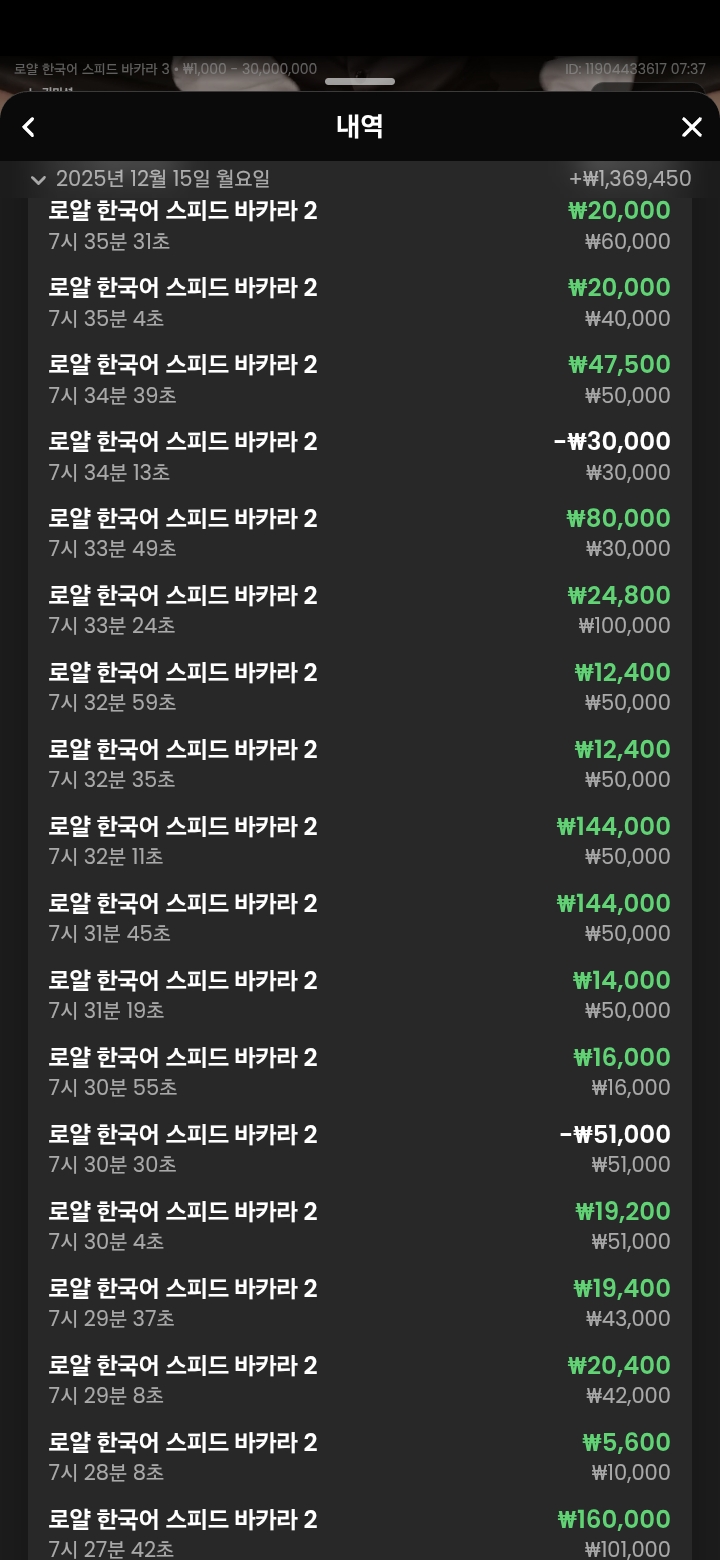This screenshot has width=720, height=1560.
Task: Collapse the 2025년 12월 15일 section
Action: [39, 180]
